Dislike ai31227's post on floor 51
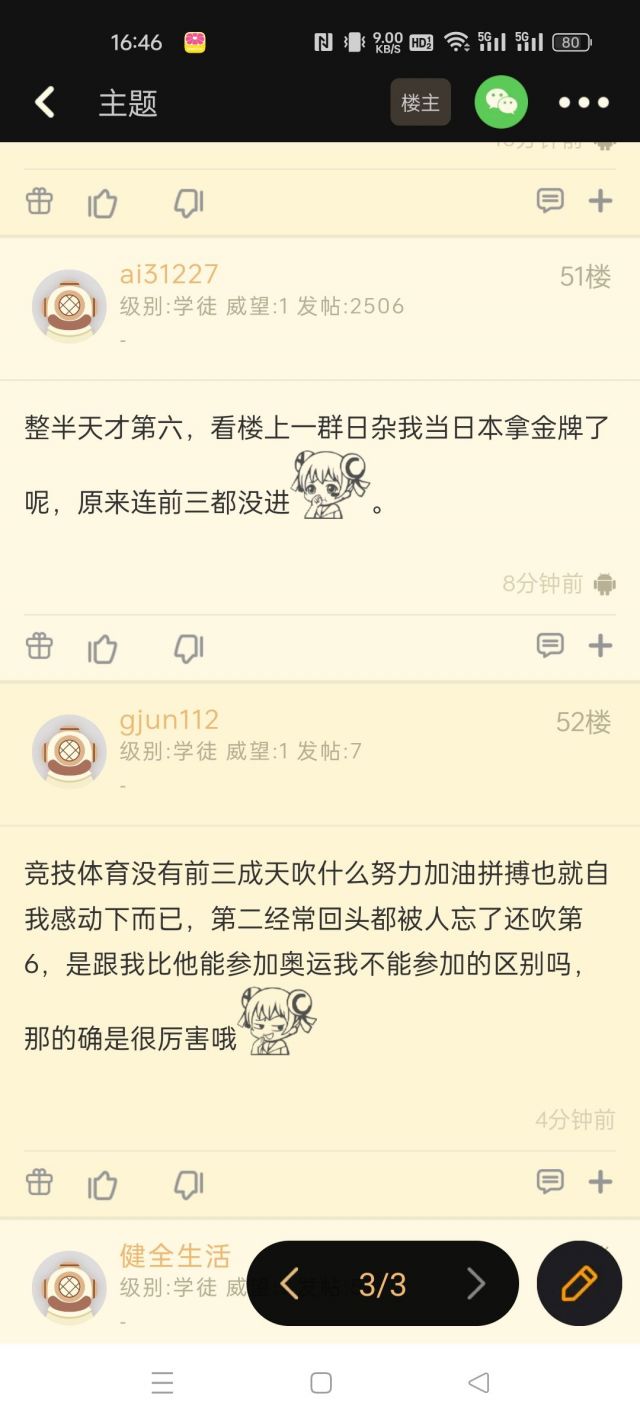Screen dimensions: 640x1422 (x=188, y=648)
